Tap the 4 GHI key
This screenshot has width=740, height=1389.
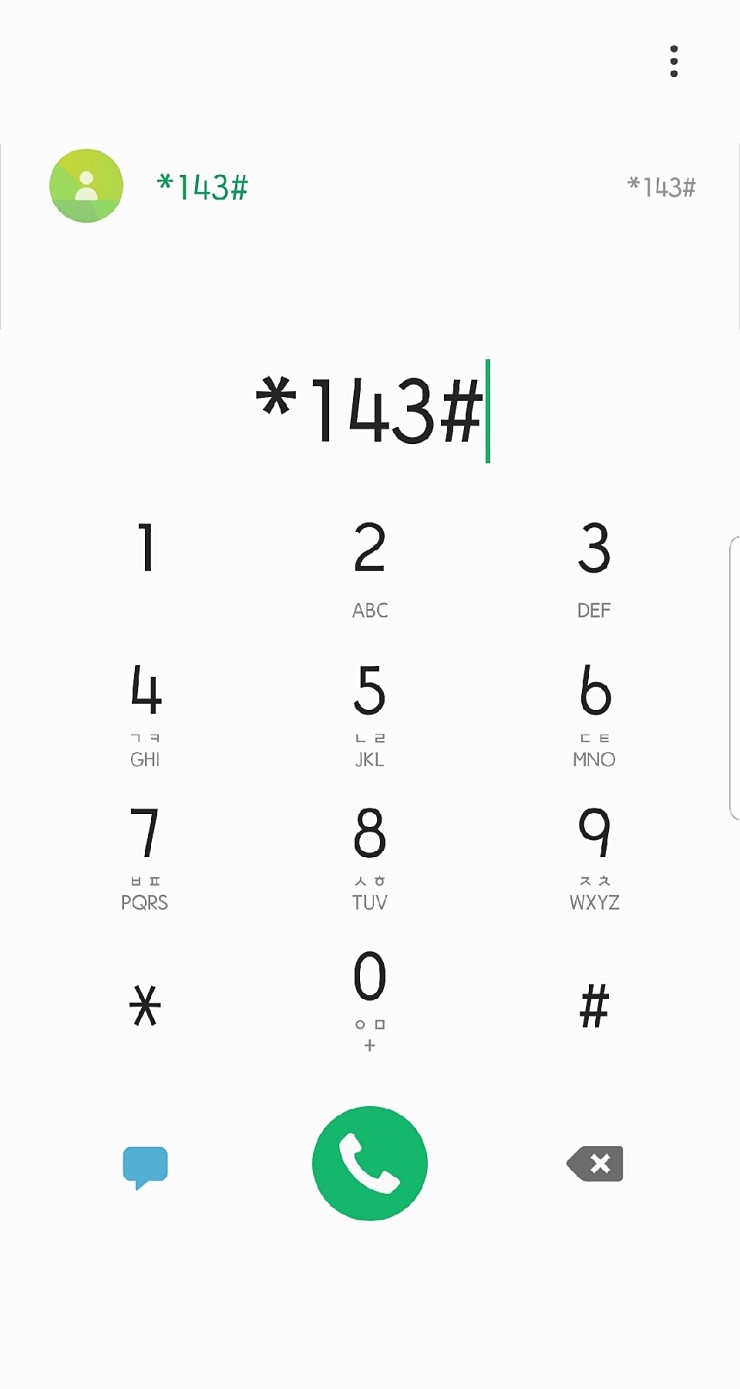click(x=146, y=712)
